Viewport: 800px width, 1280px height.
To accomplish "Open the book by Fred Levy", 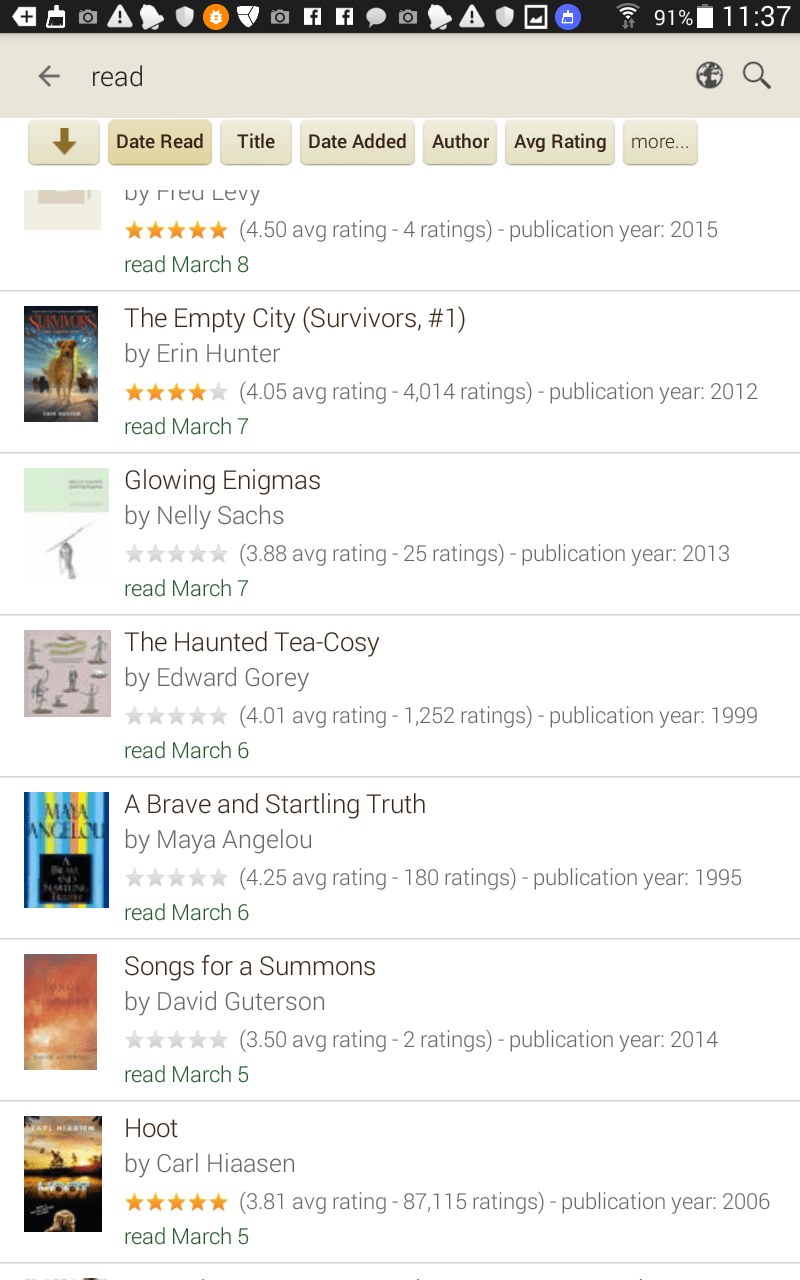I will 400,230.
